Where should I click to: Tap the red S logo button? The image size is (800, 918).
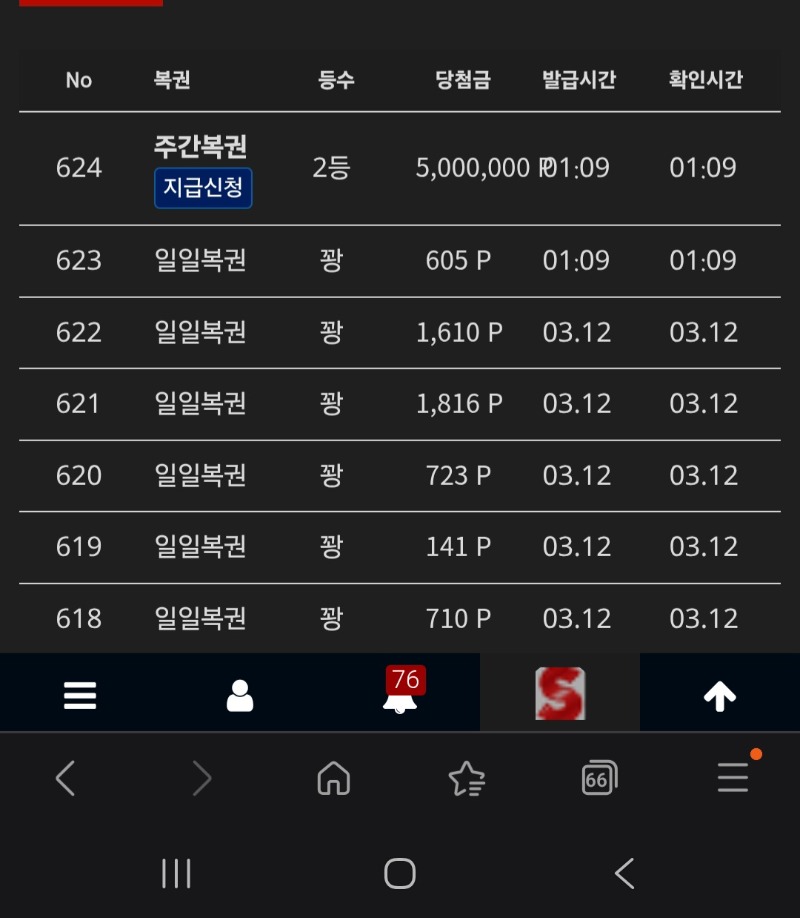(x=560, y=694)
